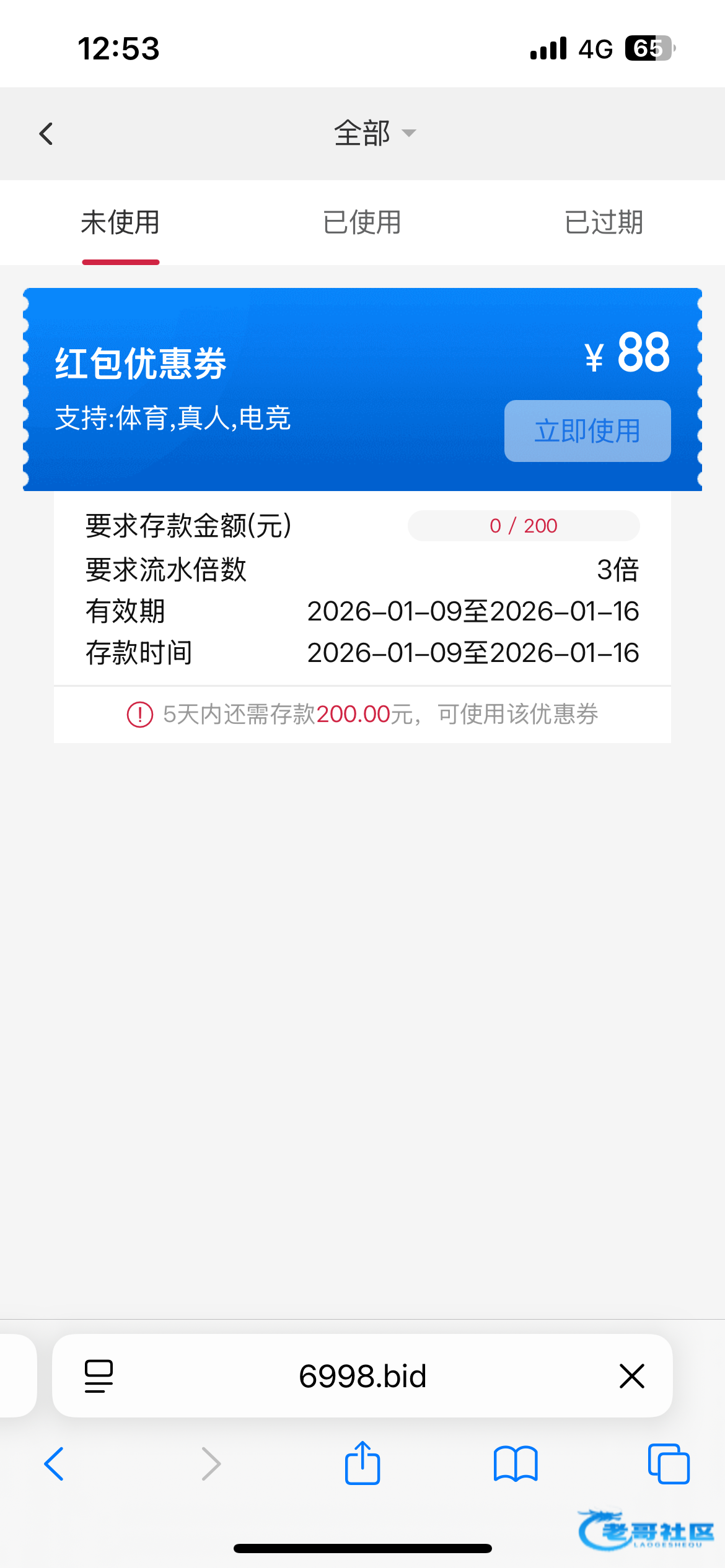Tap 立即使用 on the 红包优惠券
The image size is (725, 1568).
pos(587,431)
